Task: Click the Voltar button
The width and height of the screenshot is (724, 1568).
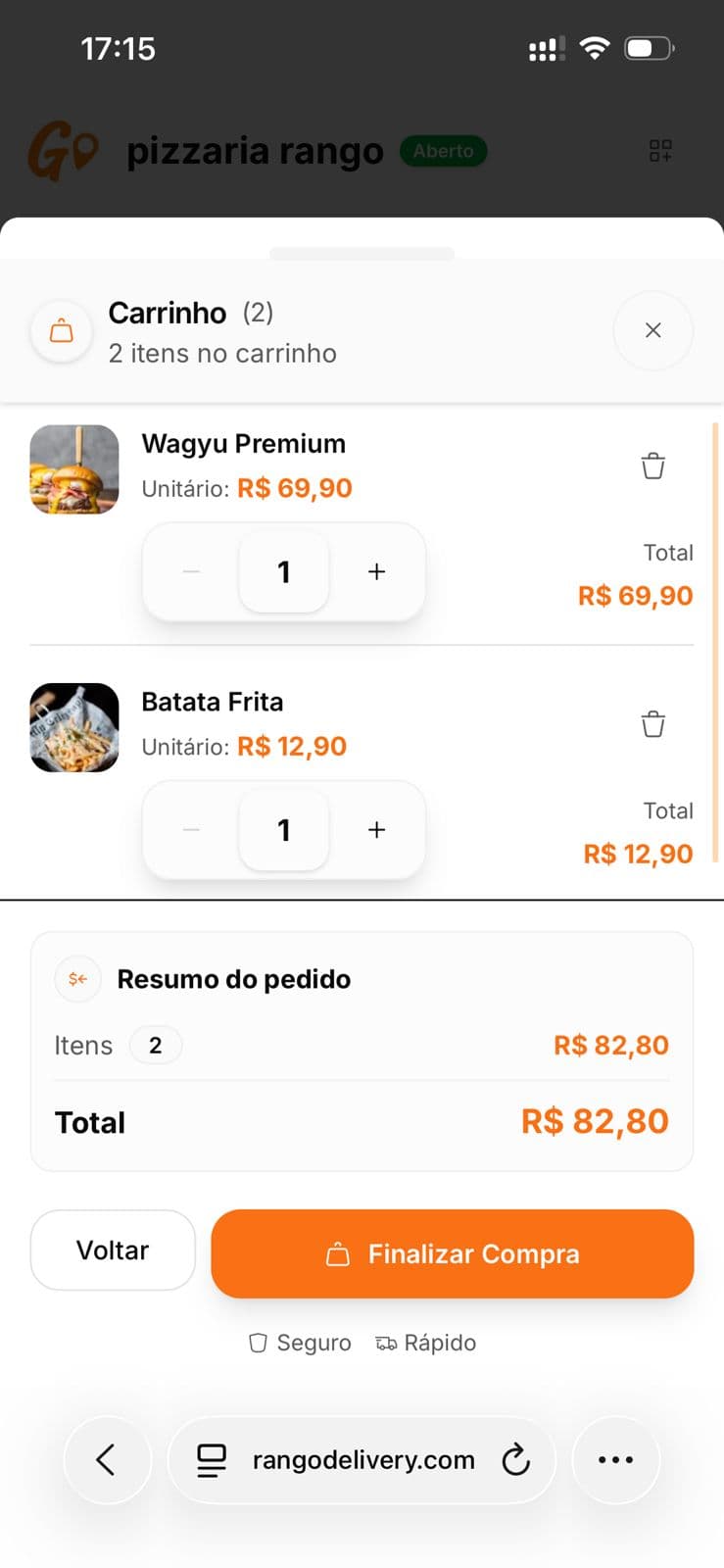Action: coord(112,1249)
